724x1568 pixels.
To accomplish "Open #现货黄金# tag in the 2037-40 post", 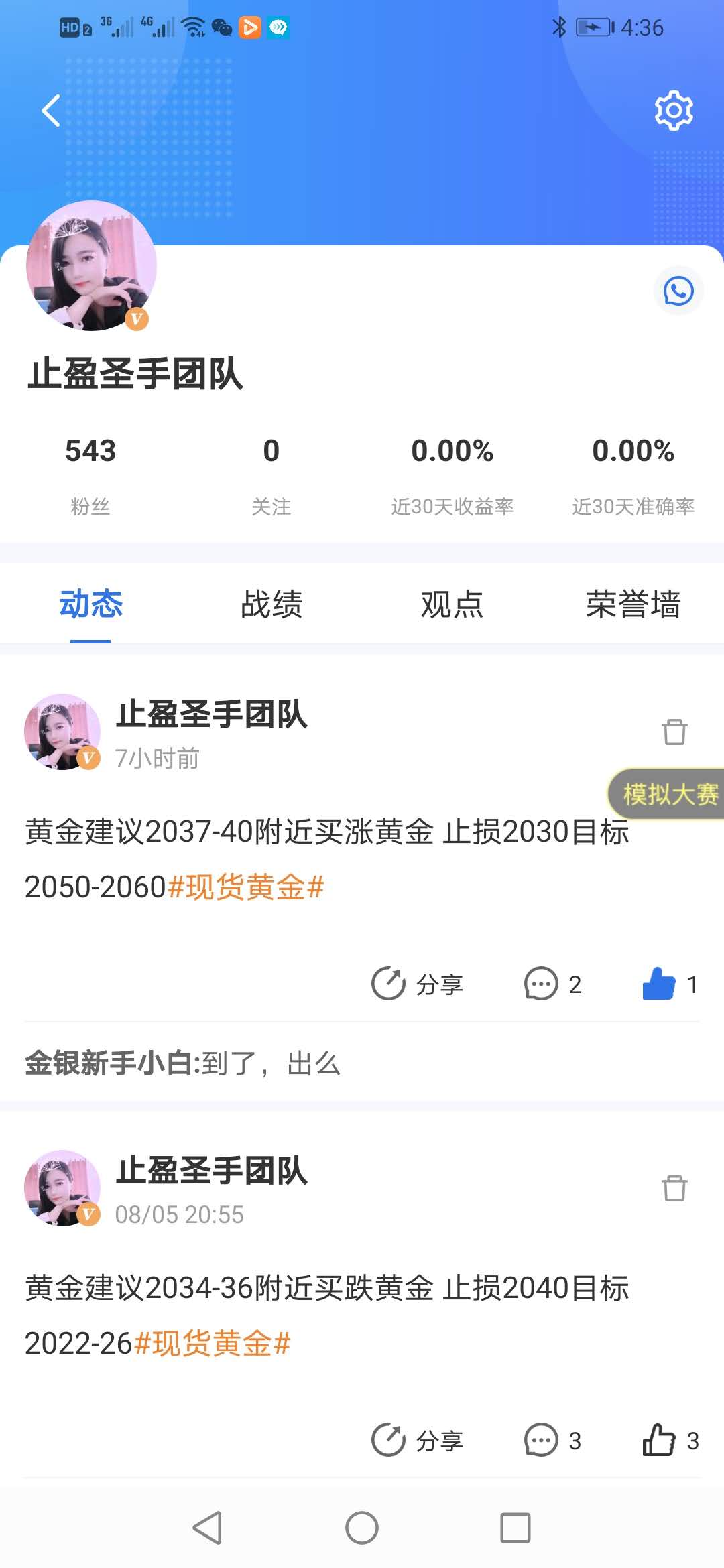I will click(x=246, y=887).
